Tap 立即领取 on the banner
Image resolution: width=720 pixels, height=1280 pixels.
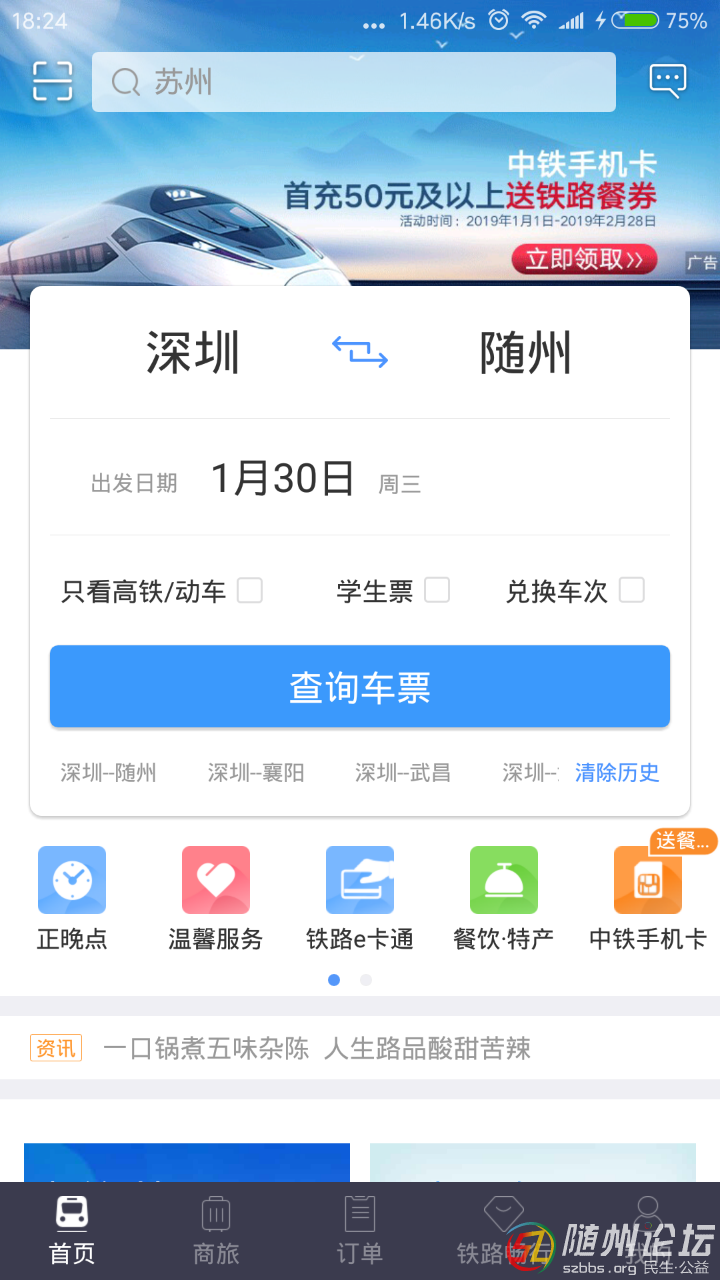[584, 259]
